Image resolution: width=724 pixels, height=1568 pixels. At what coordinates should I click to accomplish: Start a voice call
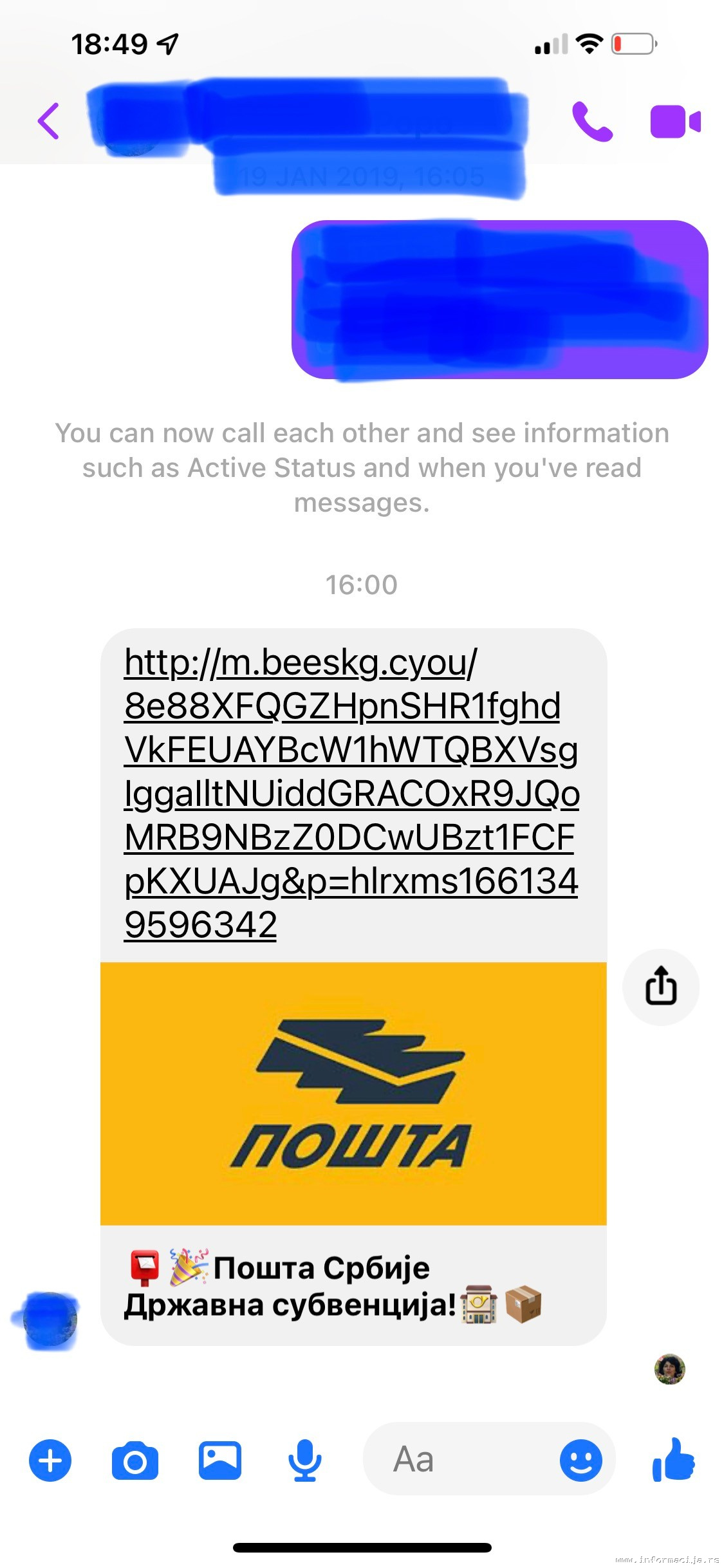(591, 121)
